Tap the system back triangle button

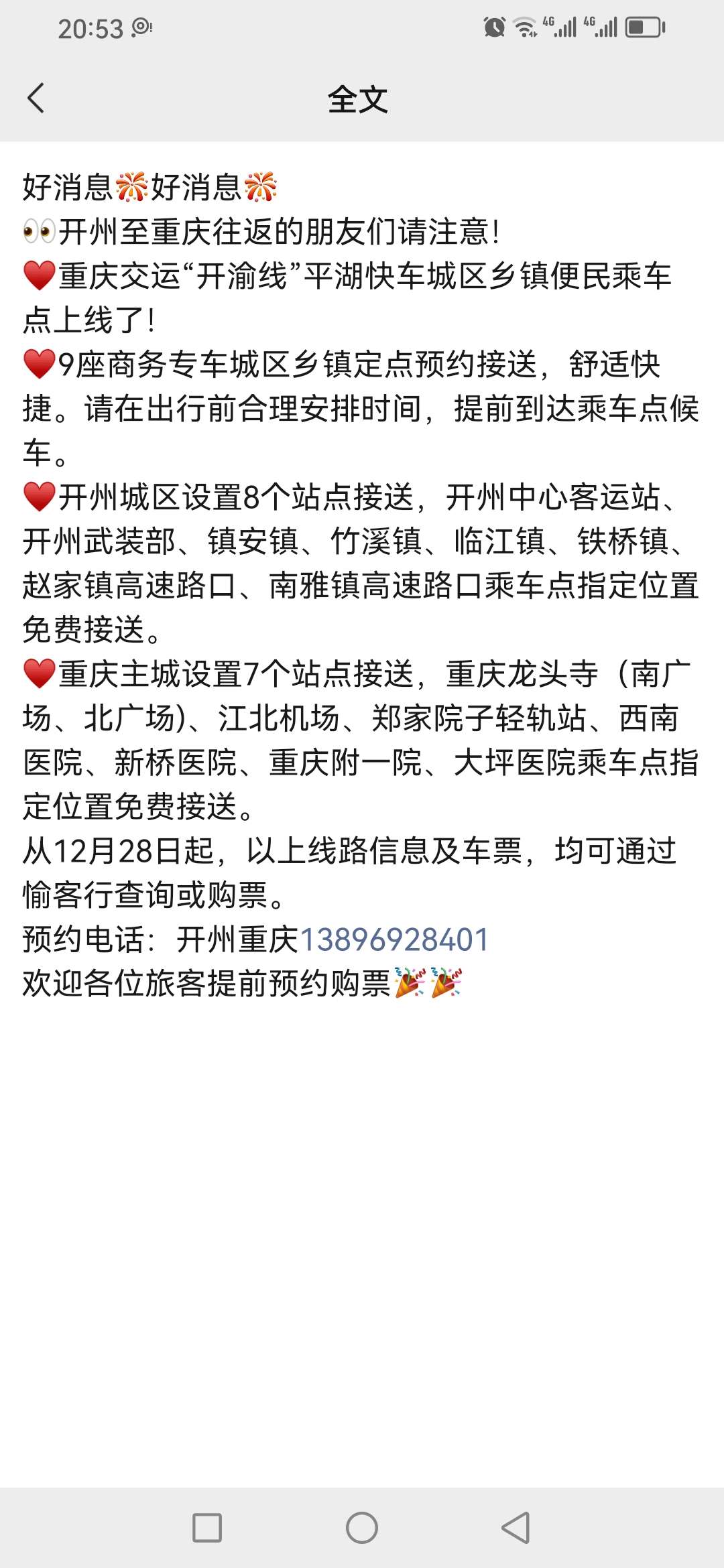(516, 1528)
